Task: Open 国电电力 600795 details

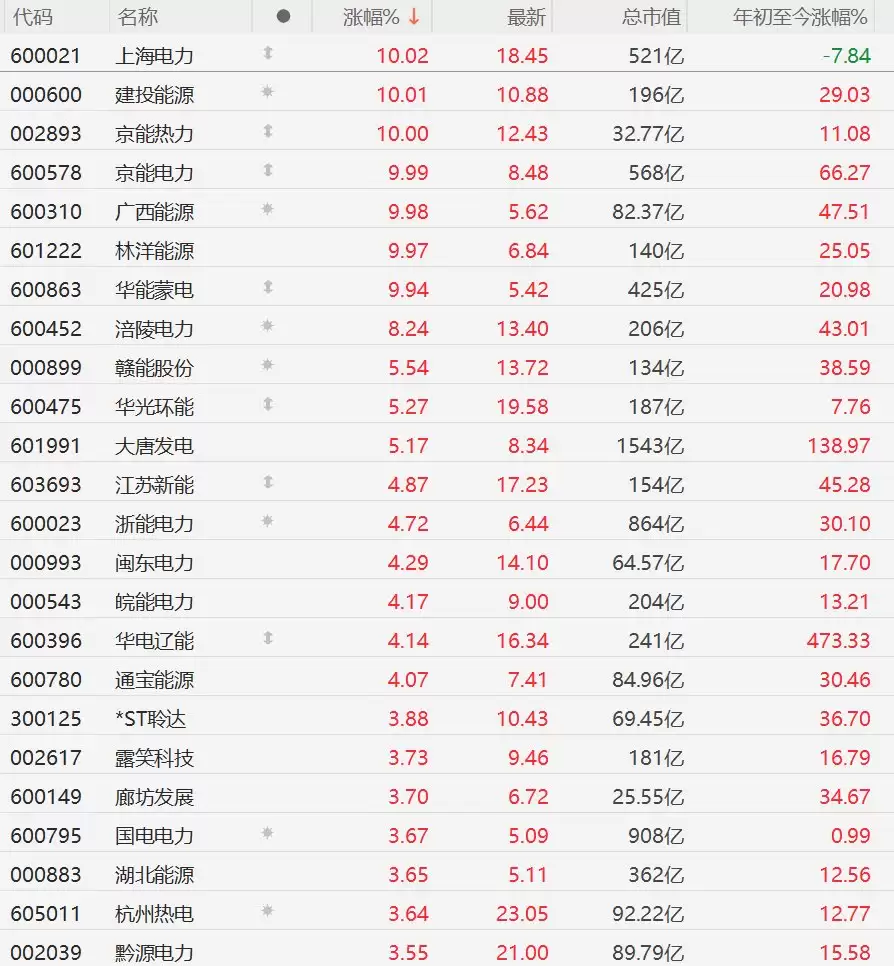Action: (x=447, y=835)
